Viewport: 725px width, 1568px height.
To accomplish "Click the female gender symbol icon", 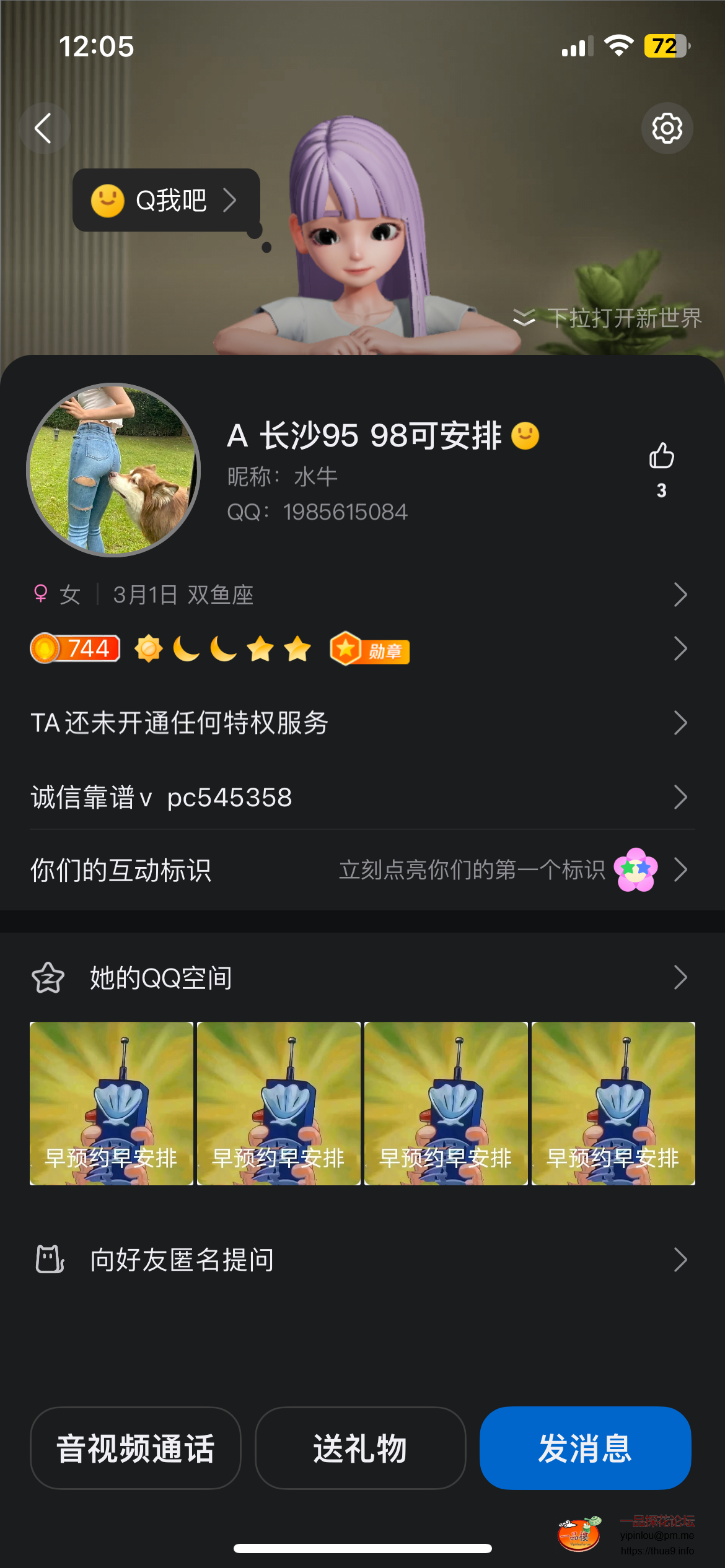I will pyautogui.click(x=40, y=595).
